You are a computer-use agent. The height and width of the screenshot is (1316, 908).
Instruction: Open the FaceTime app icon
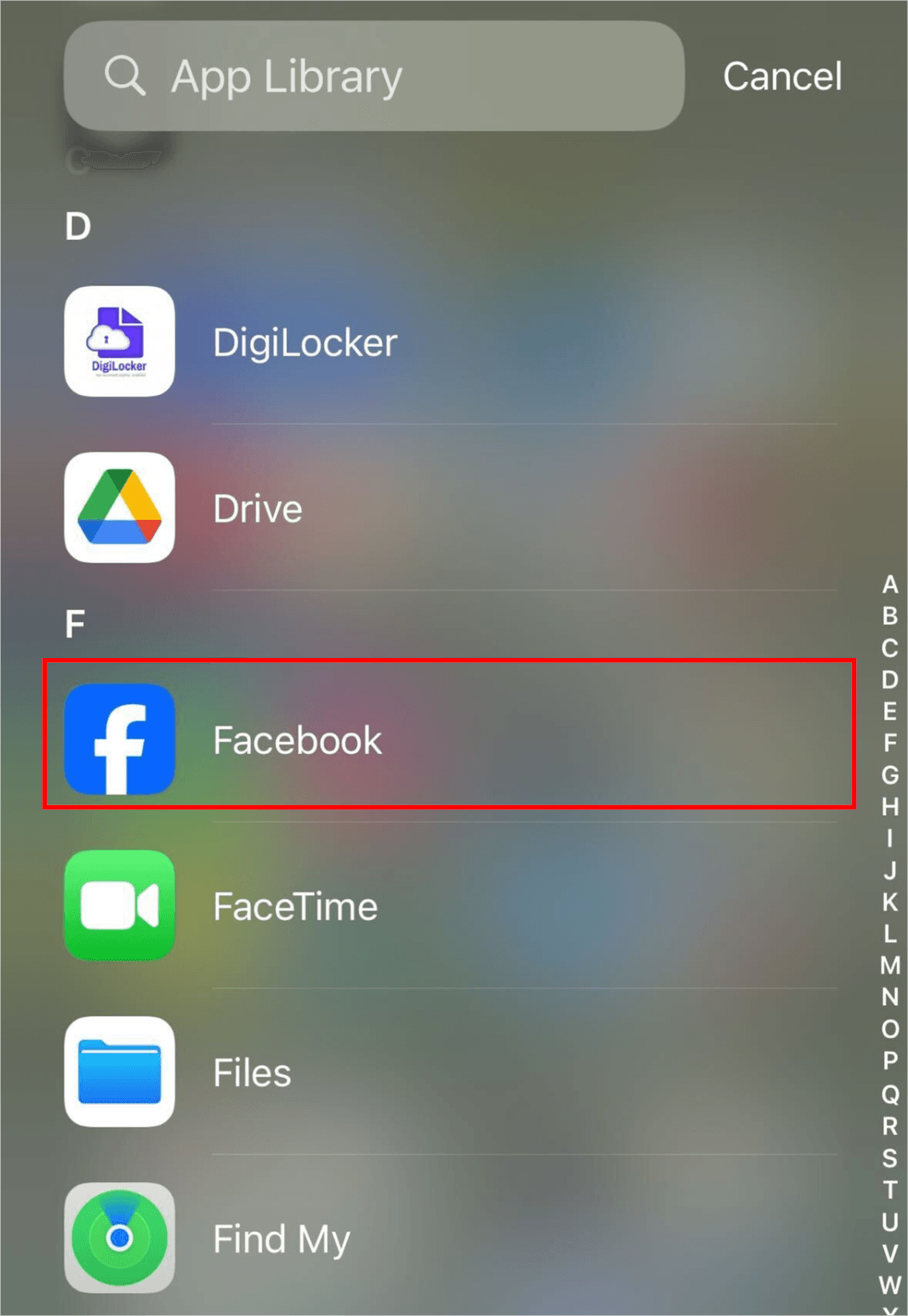[119, 906]
